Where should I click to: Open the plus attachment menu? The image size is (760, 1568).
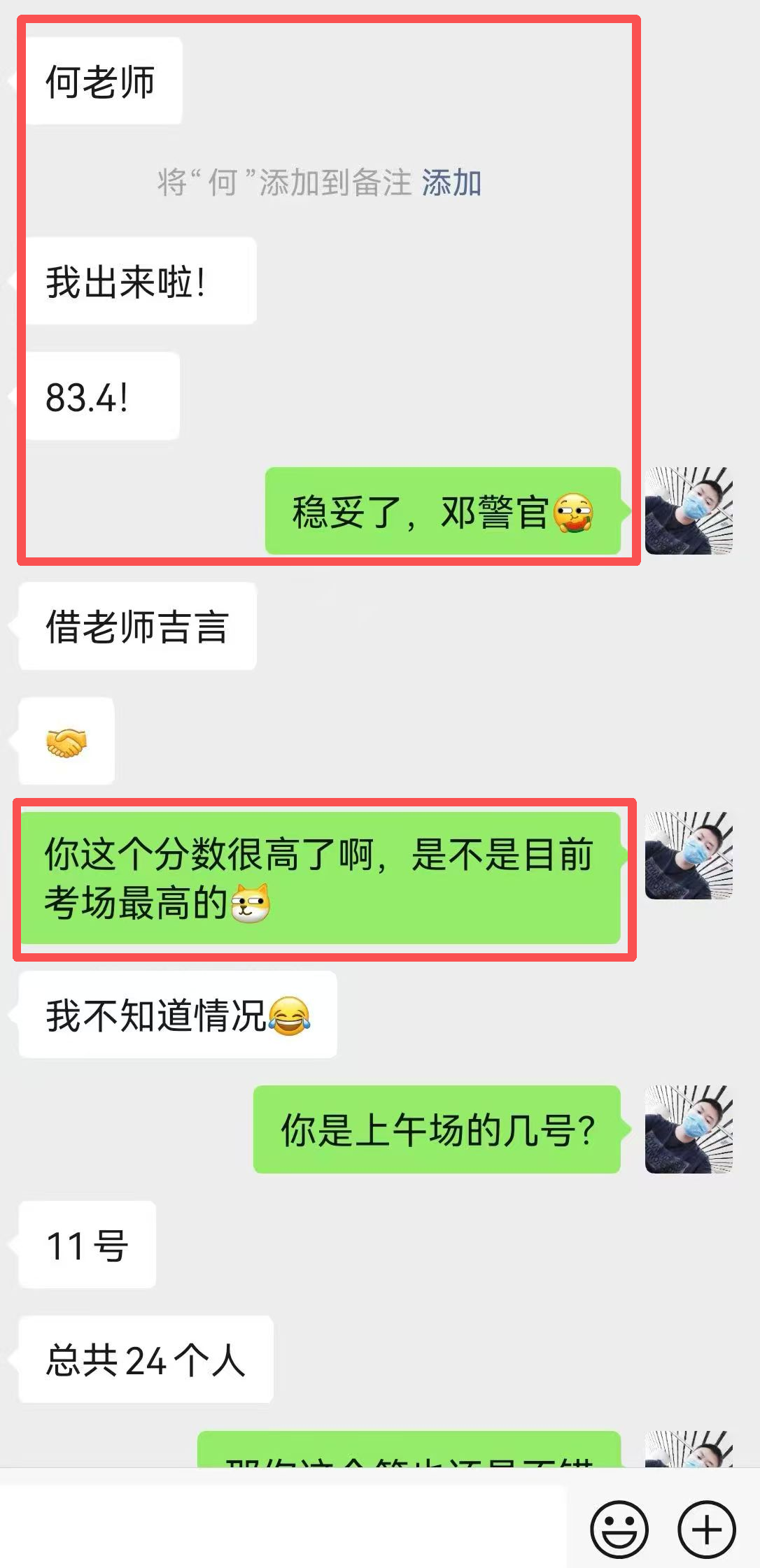pyautogui.click(x=706, y=1530)
